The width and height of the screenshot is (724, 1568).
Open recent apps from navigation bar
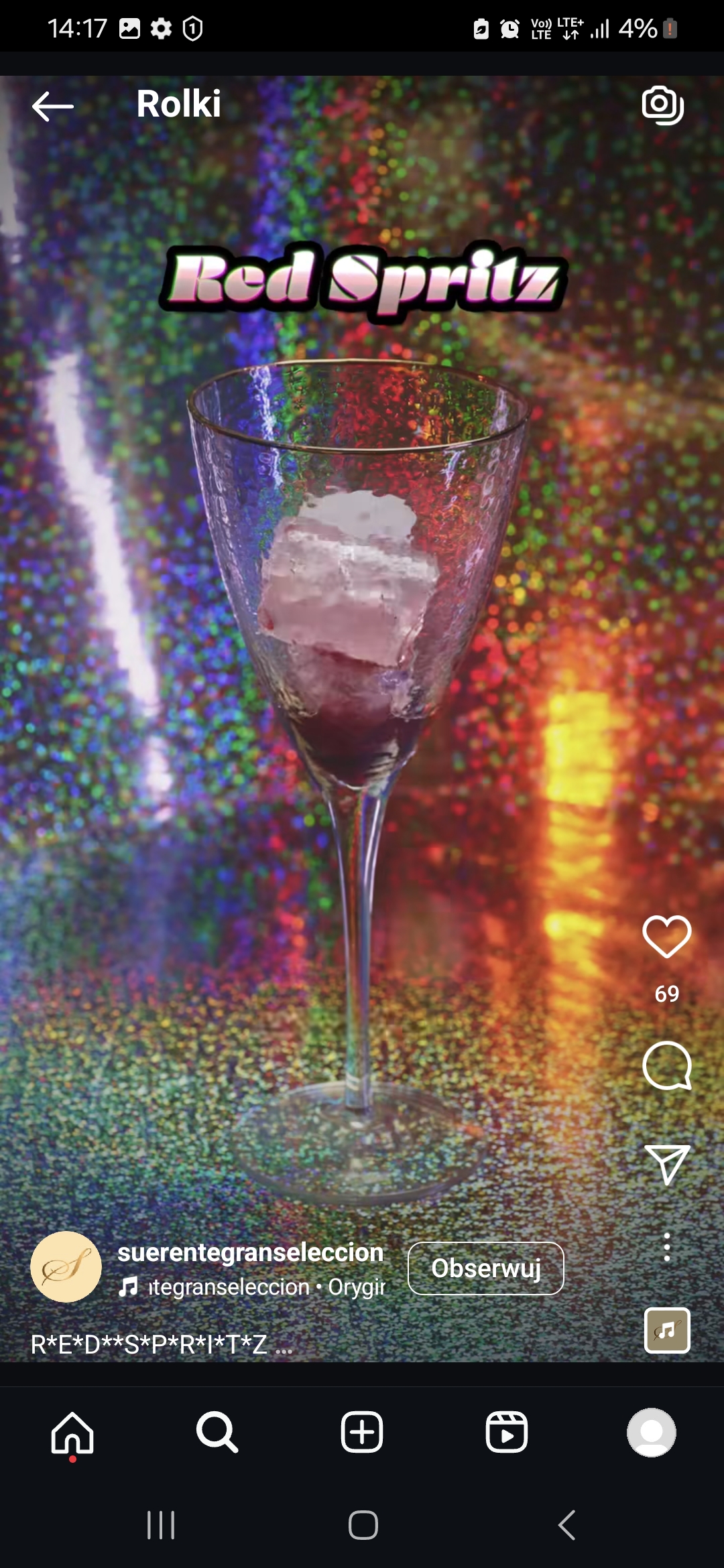[161, 1526]
